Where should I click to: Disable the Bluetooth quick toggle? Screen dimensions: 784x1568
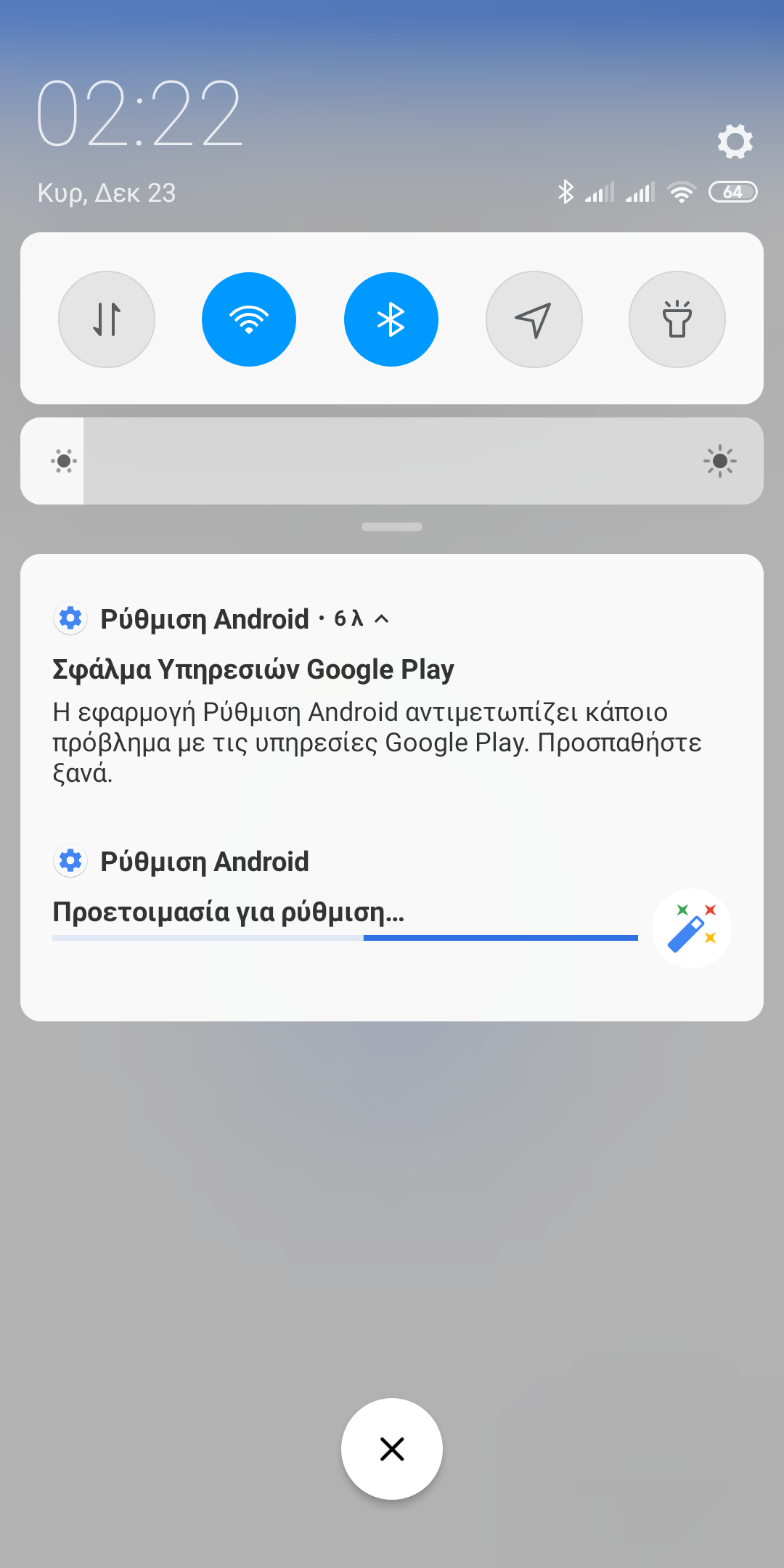(391, 319)
